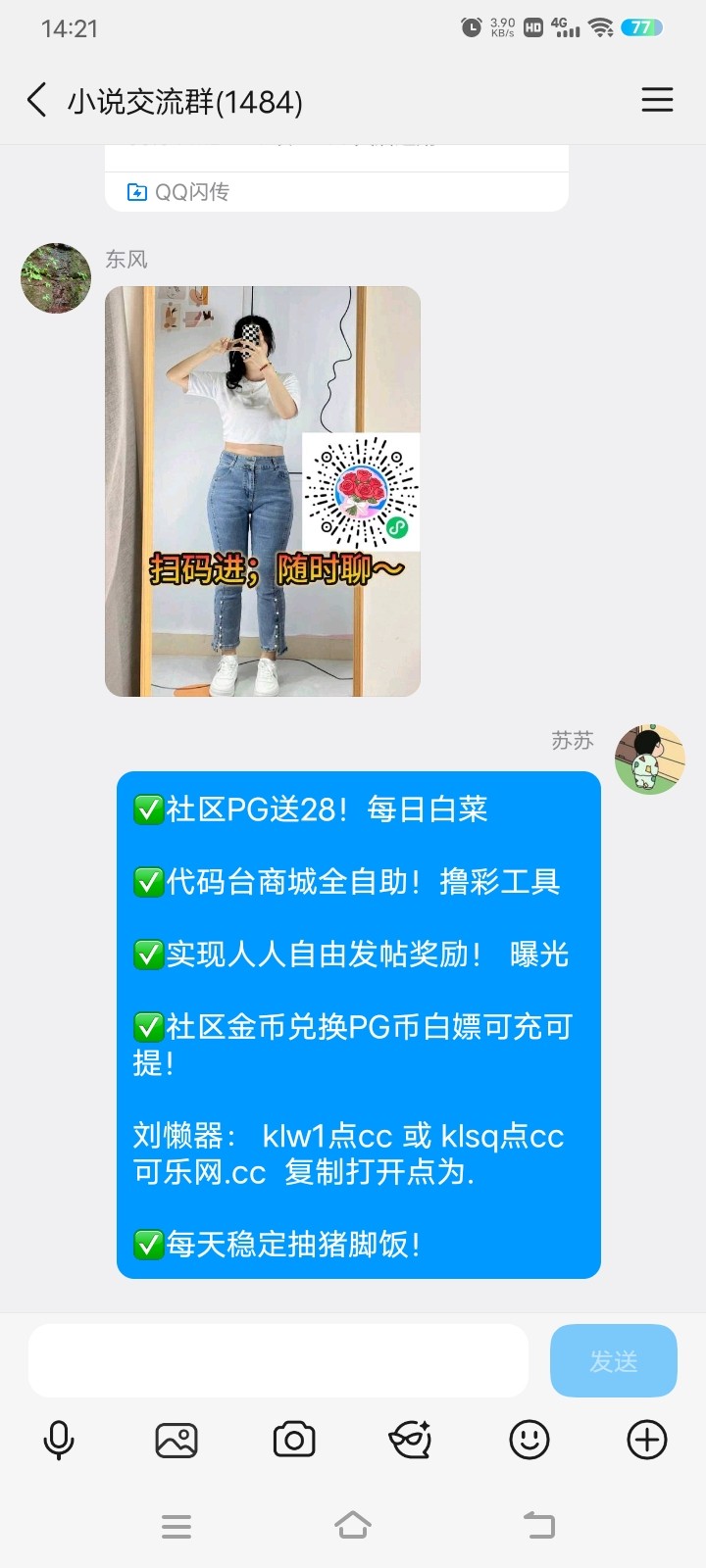This screenshot has width=706, height=1568.
Task: Go back from the group chat
Action: point(37,100)
